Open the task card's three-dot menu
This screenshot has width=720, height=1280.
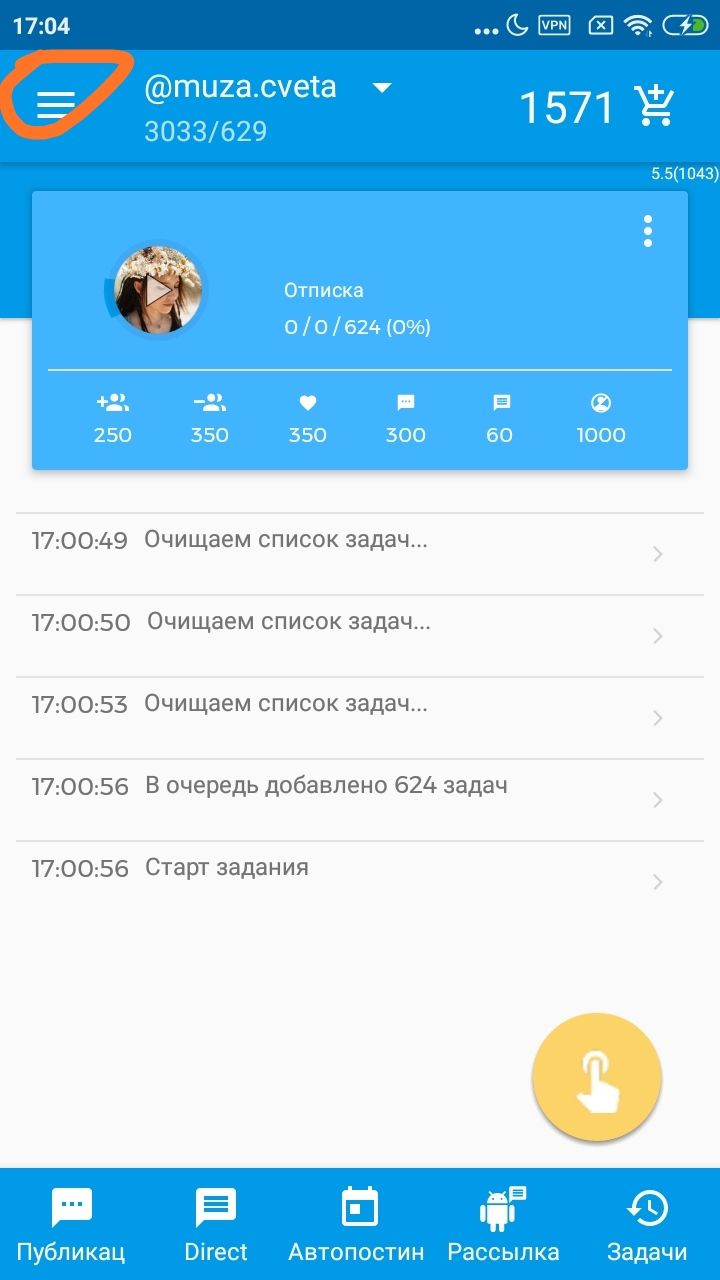click(648, 231)
